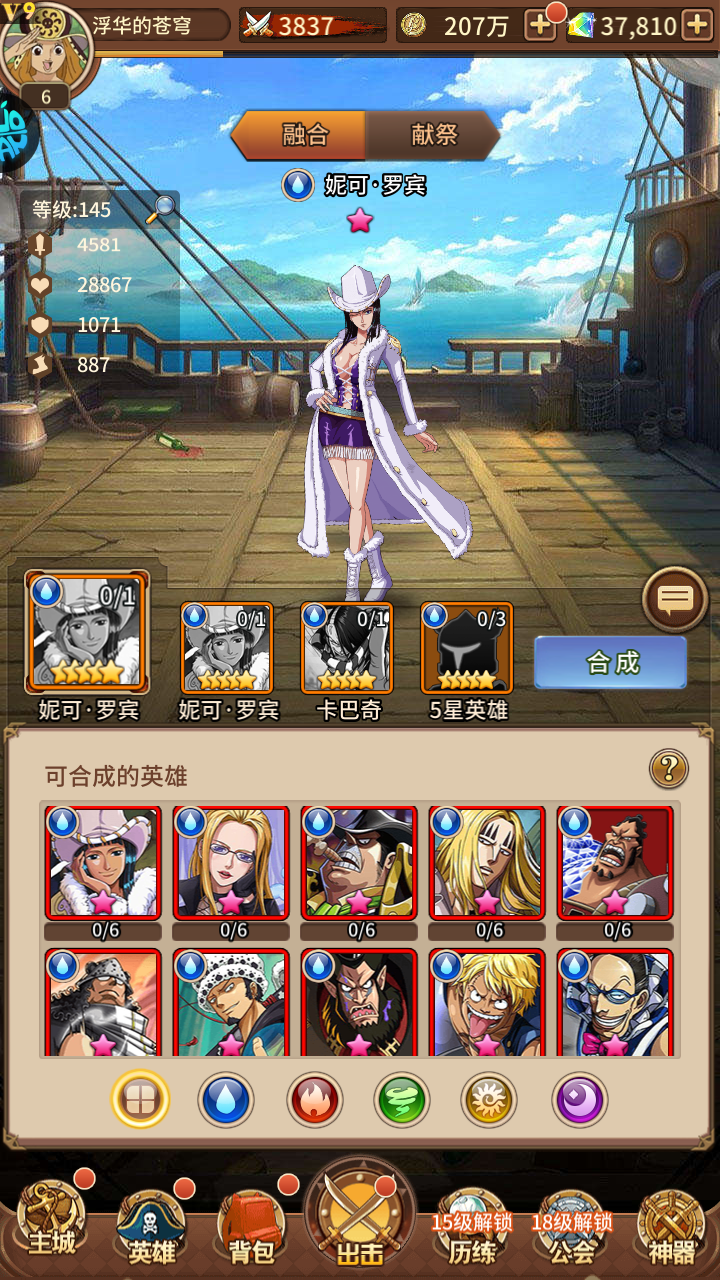Open the chat bubble icon
This screenshot has height=1280, width=720.
(x=675, y=600)
